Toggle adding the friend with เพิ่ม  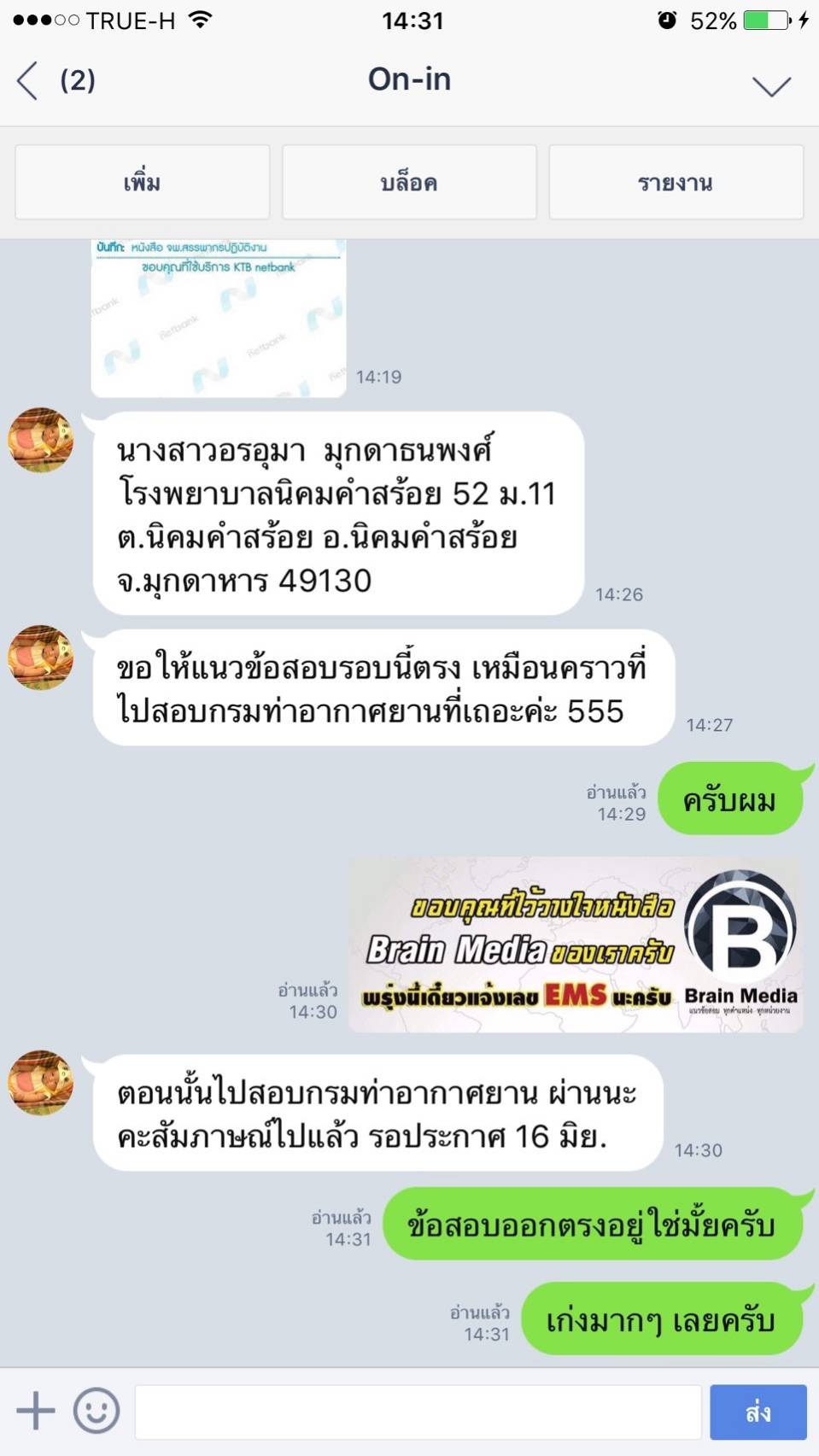(x=142, y=181)
